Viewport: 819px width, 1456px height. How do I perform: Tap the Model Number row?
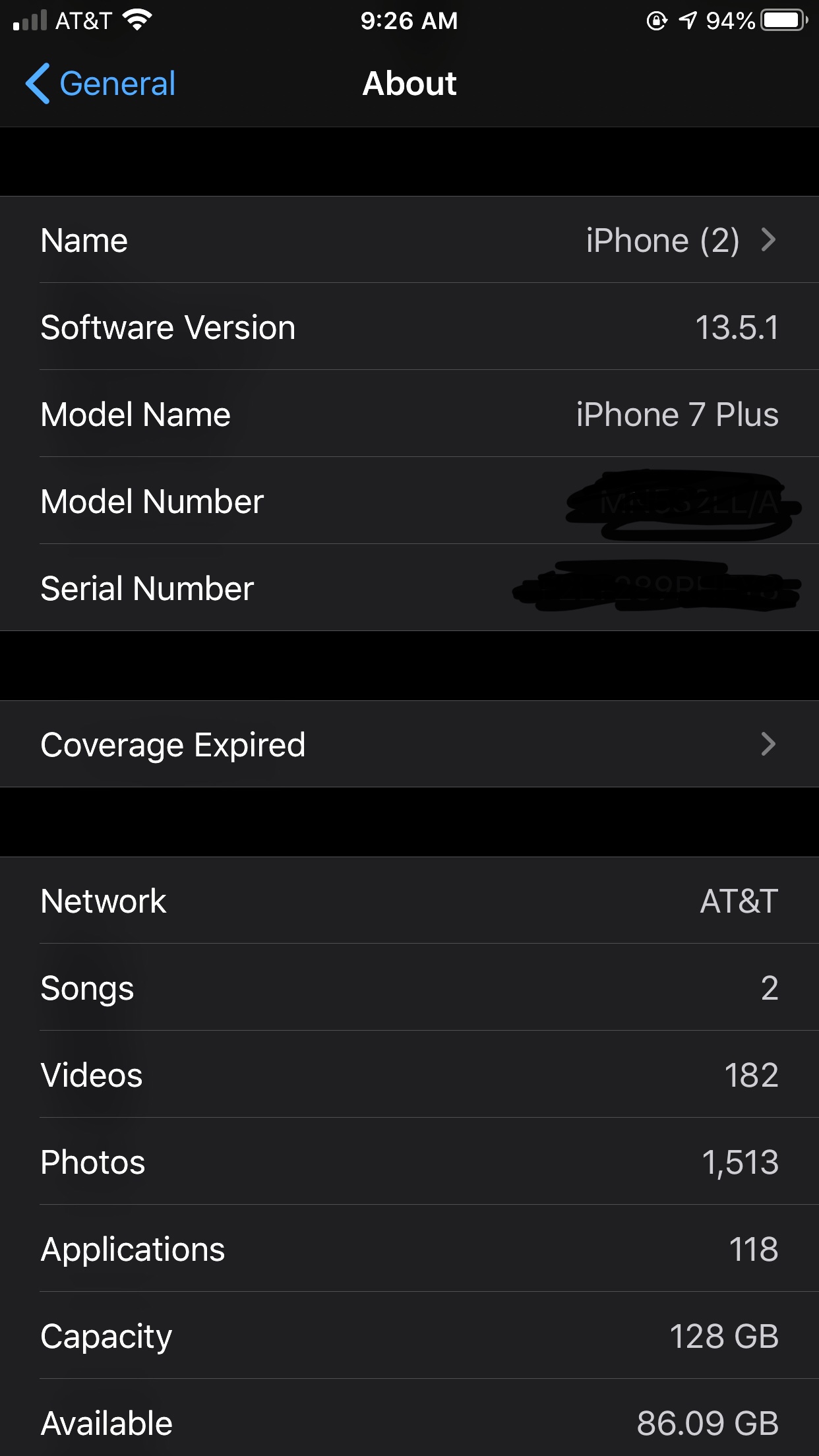pyautogui.click(x=409, y=501)
